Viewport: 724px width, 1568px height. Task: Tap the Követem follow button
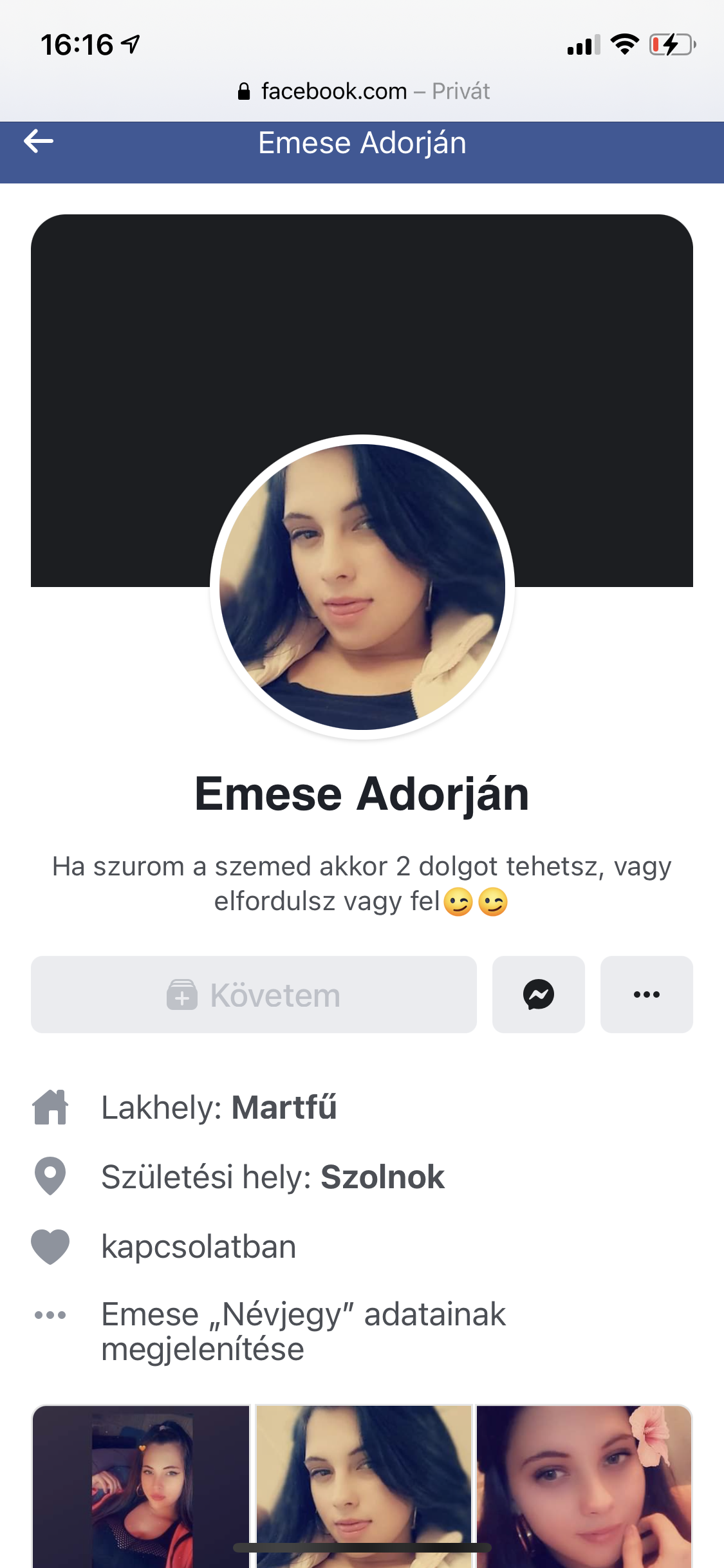tap(254, 994)
